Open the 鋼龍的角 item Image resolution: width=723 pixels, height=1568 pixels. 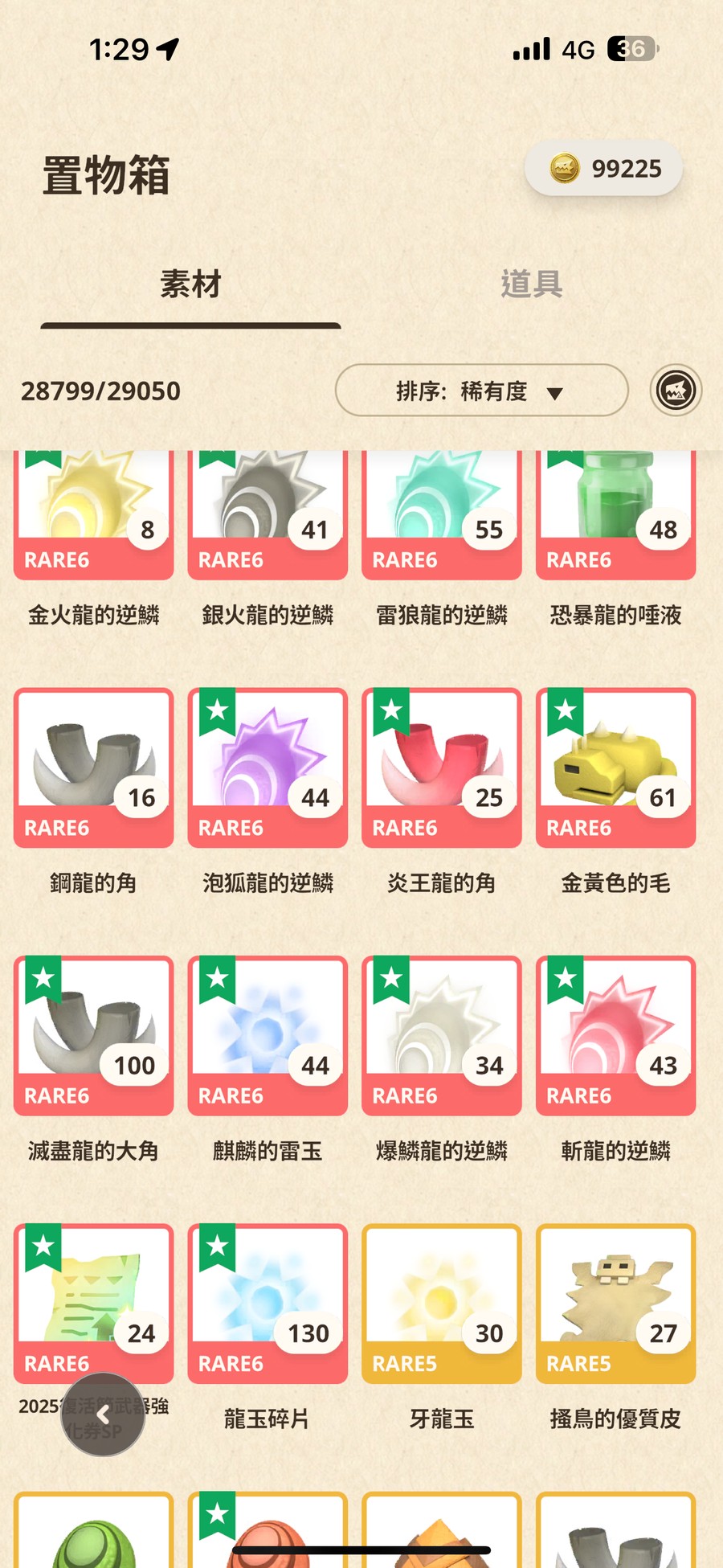[x=93, y=768]
